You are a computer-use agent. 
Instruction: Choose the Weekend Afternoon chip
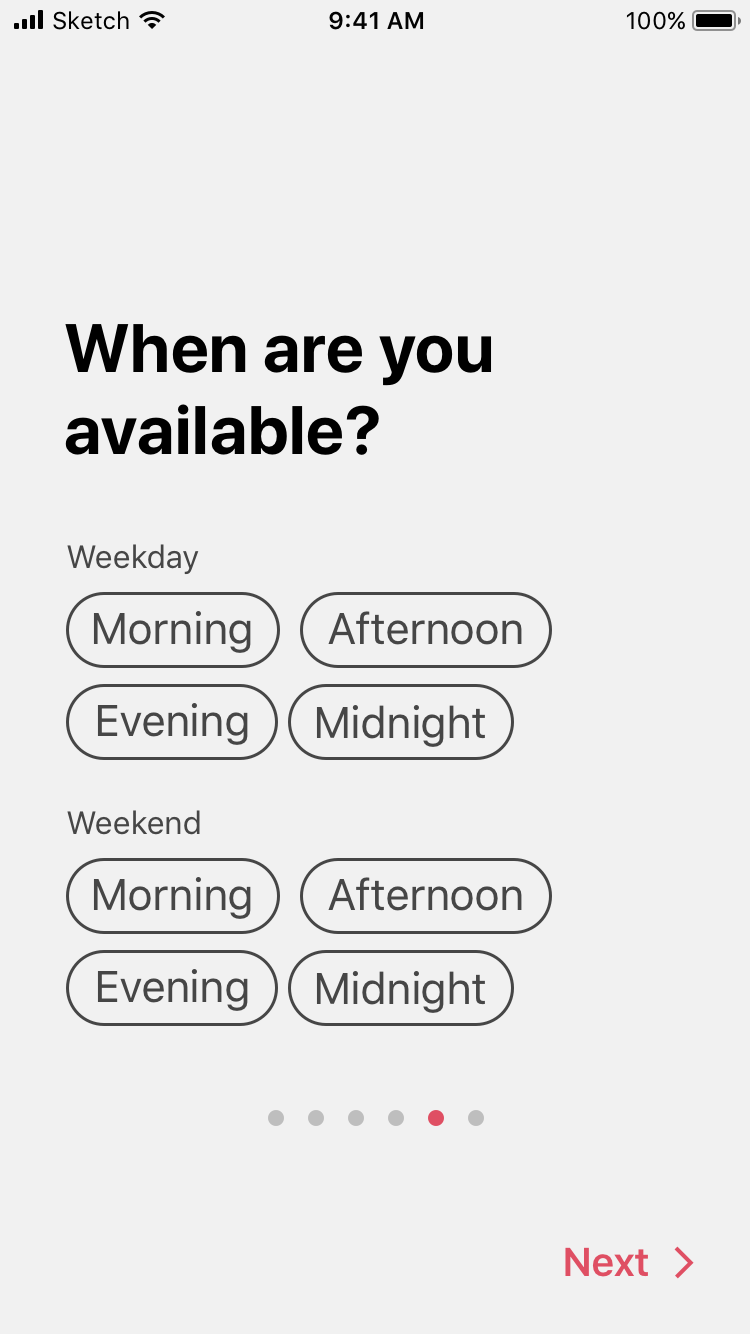425,896
